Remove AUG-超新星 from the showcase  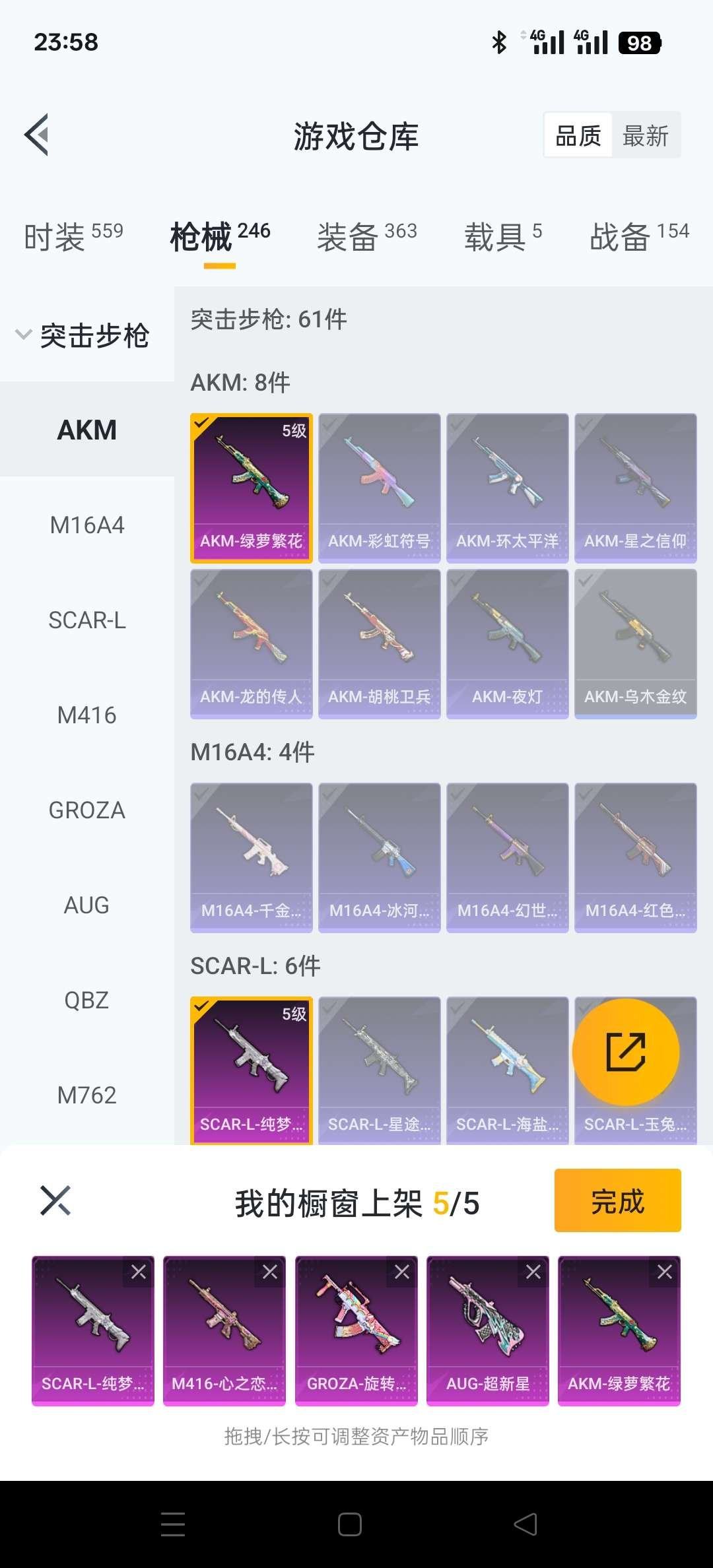point(533,1272)
